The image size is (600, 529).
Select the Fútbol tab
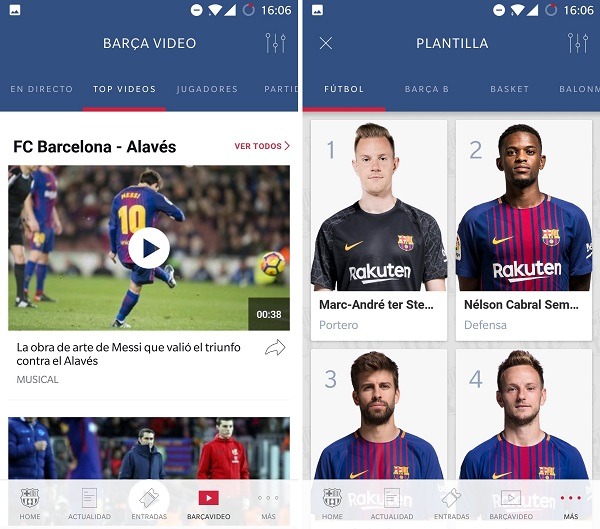(x=344, y=89)
